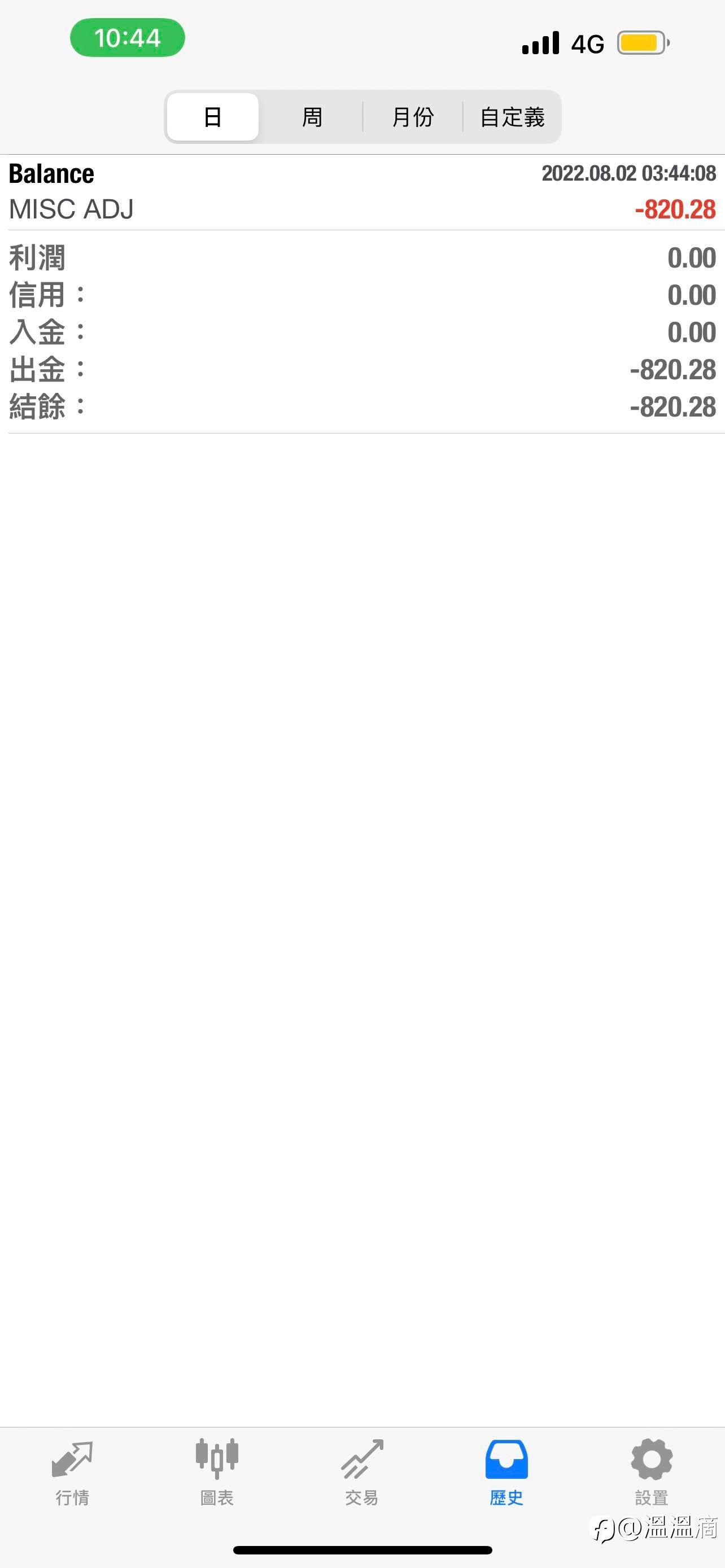Image resolution: width=725 pixels, height=1568 pixels.
Task: Open the Balance MISC ADJ entry
Action: [362, 192]
